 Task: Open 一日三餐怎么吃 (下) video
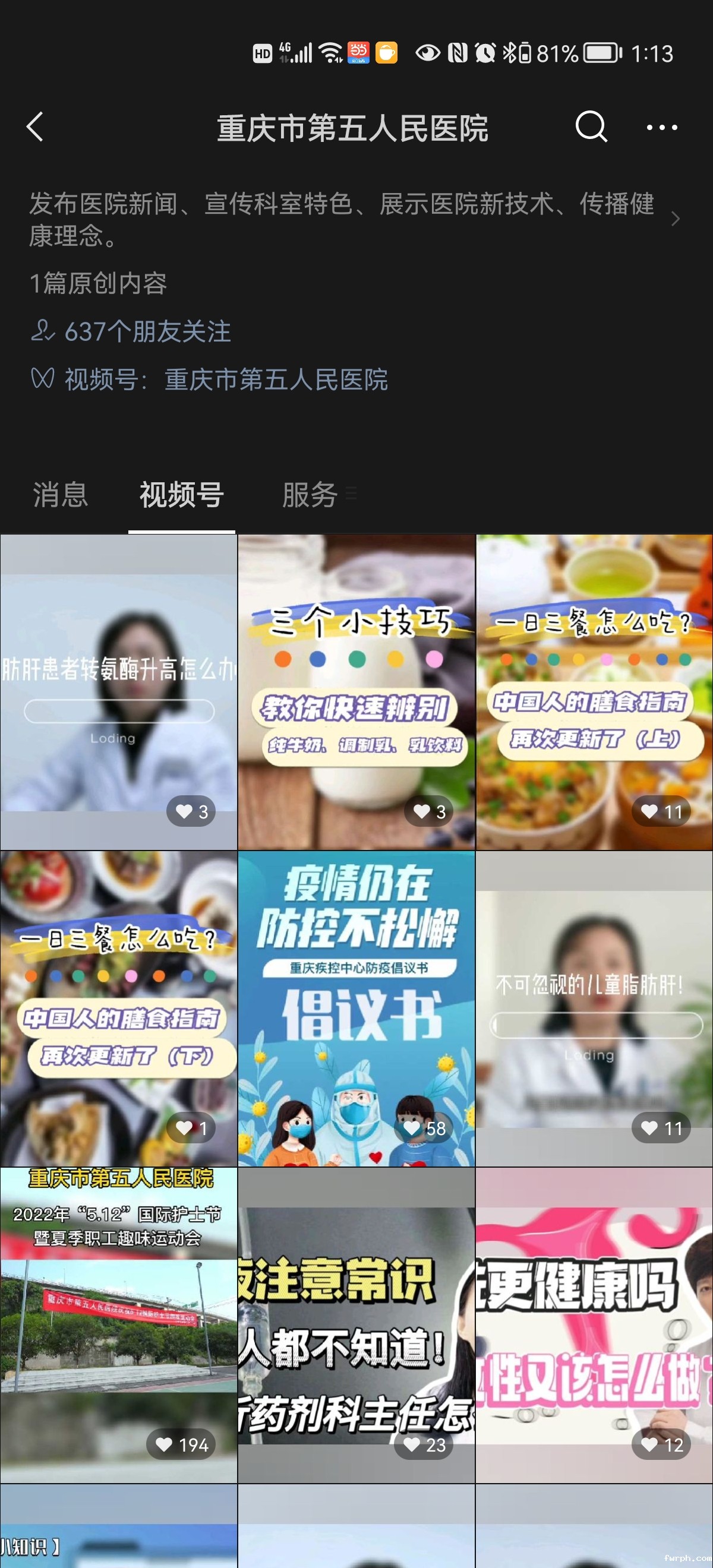point(118,1009)
